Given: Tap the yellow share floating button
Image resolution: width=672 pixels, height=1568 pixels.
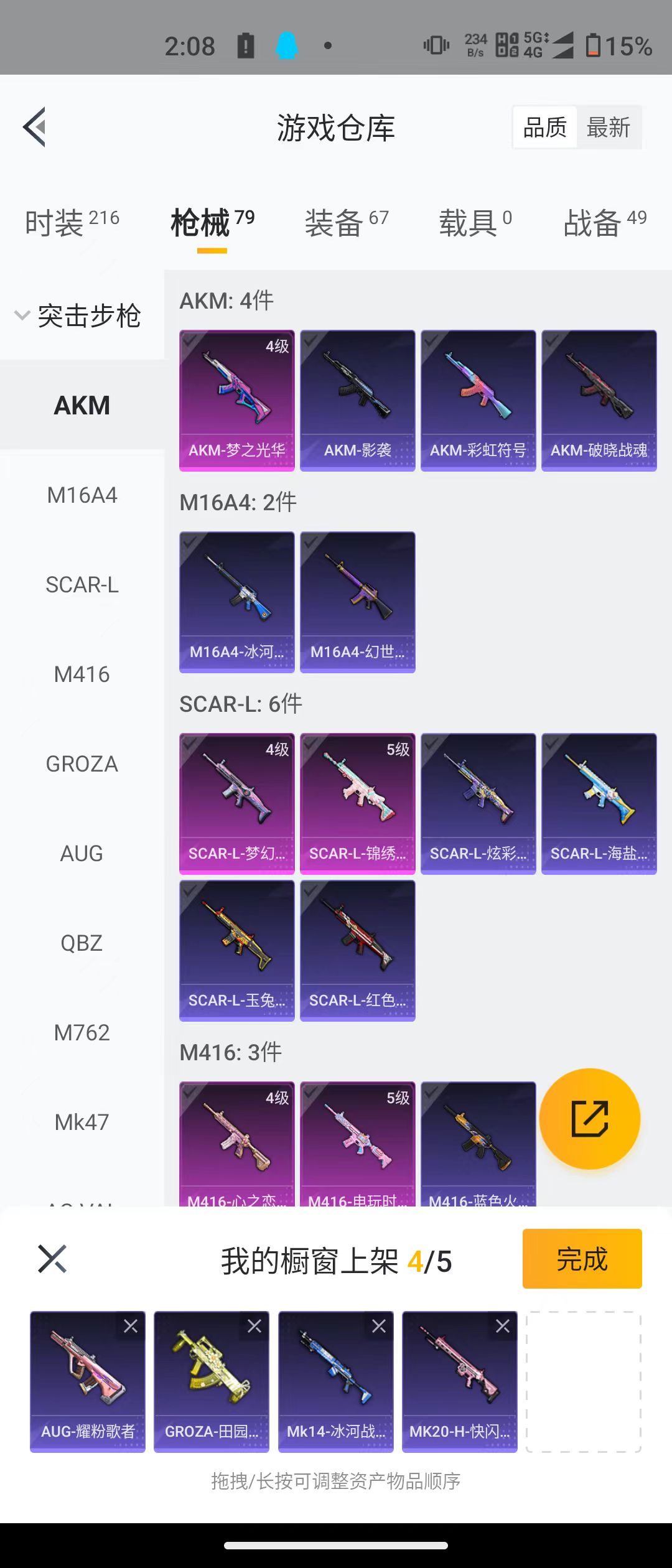Looking at the screenshot, I should coord(589,1119).
